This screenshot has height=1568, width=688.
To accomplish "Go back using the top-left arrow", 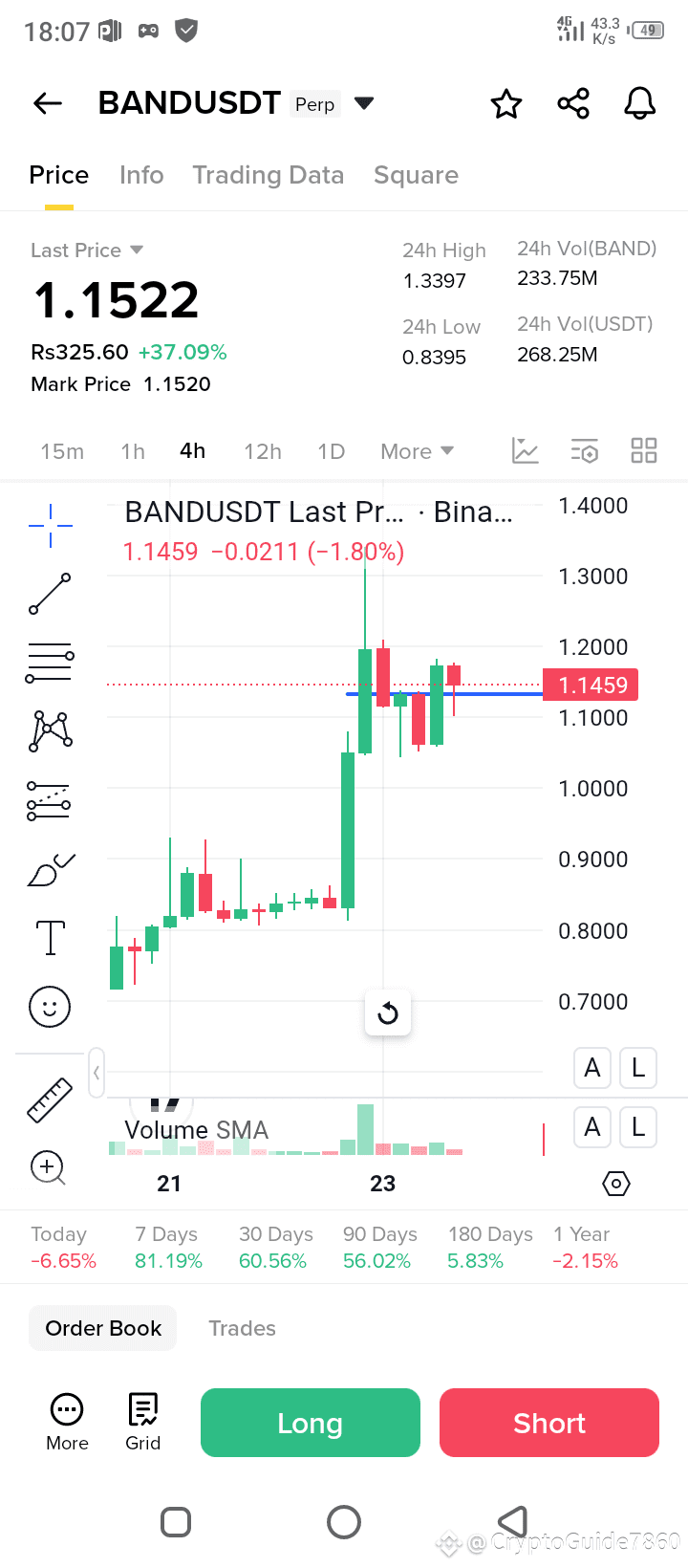I will (47, 103).
